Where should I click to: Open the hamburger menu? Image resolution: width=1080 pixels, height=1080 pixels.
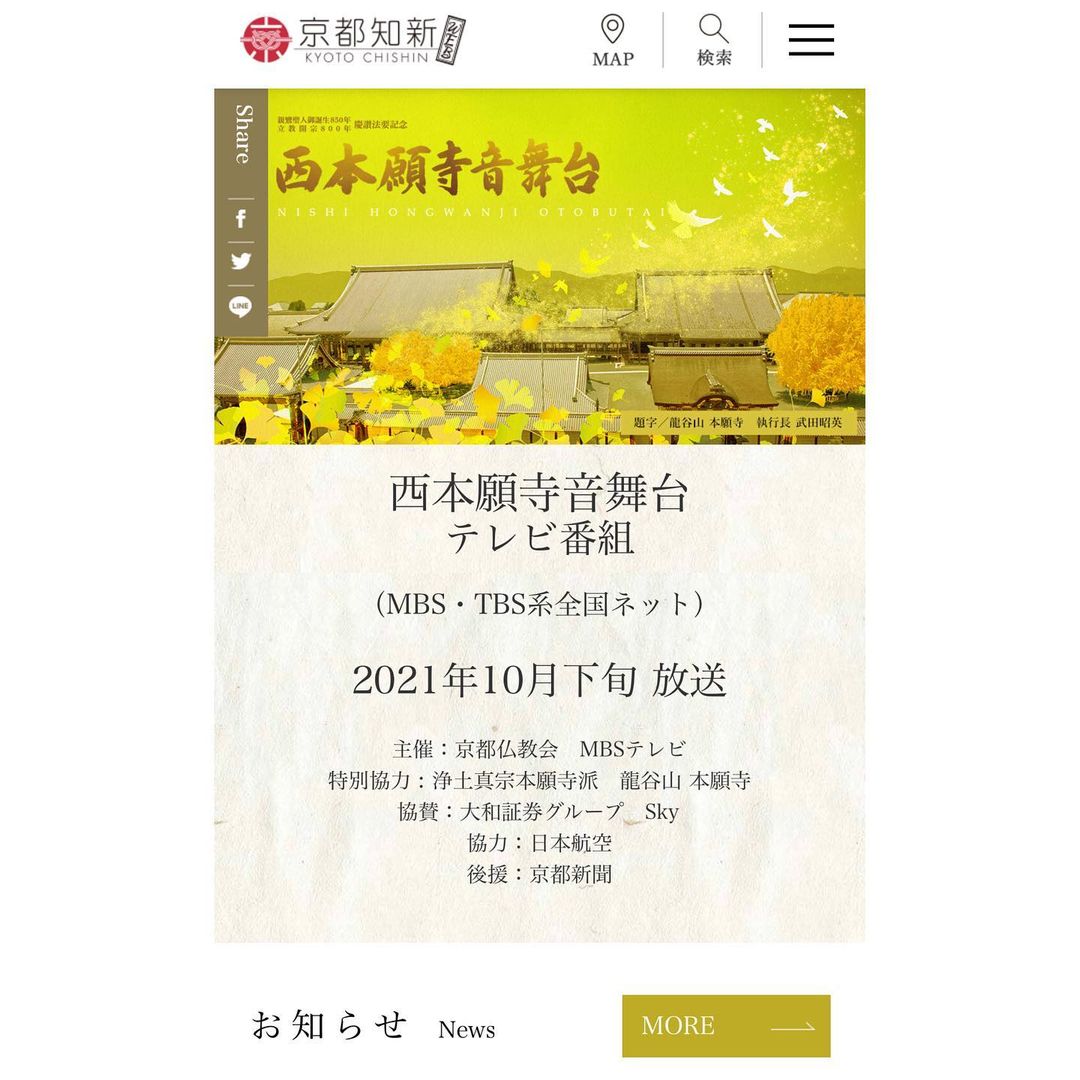[x=811, y=39]
